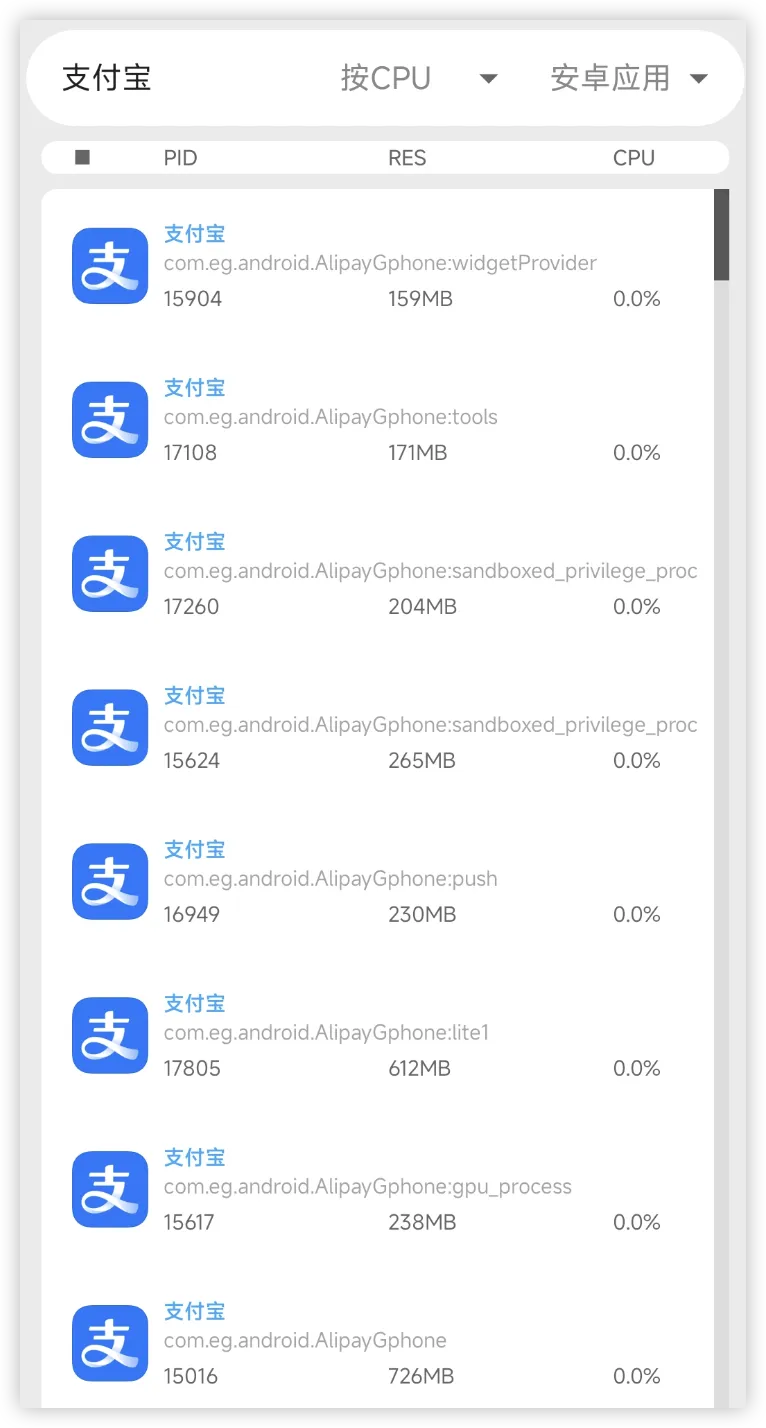Open the 按CPU sort dropdown
This screenshot has height=1428, width=766.
(x=418, y=78)
